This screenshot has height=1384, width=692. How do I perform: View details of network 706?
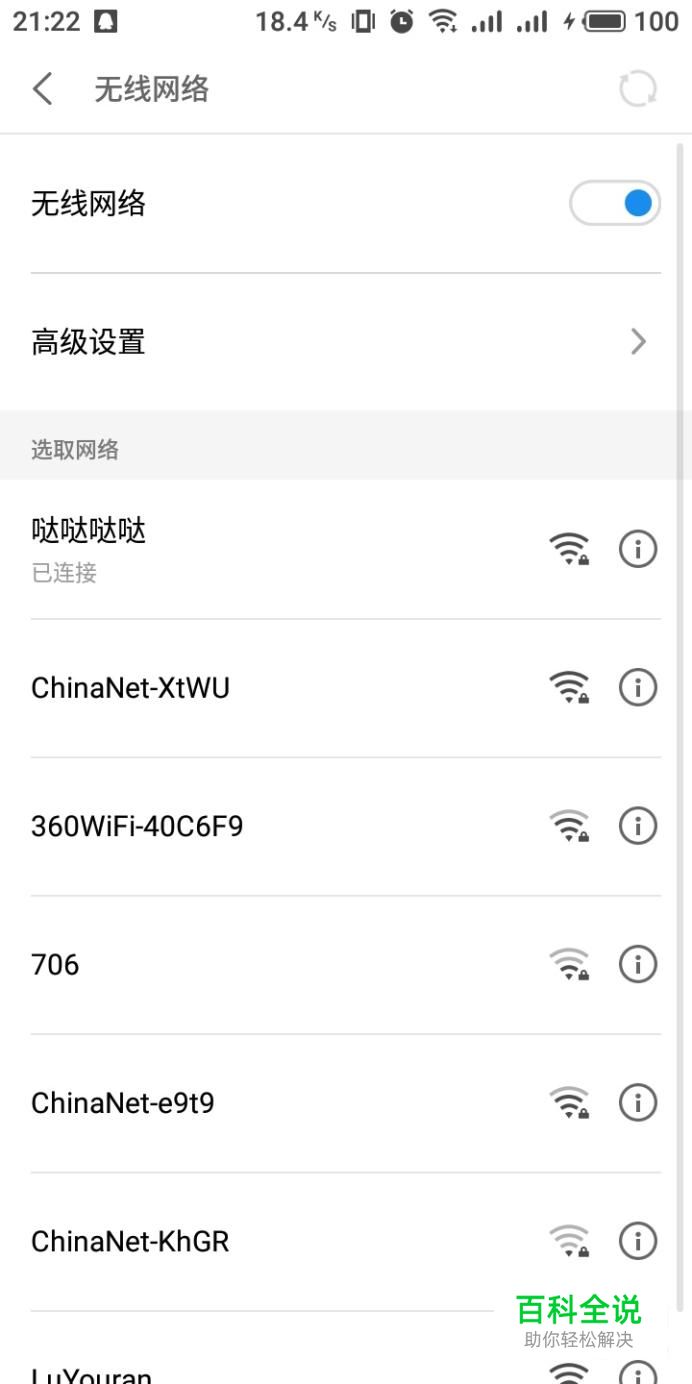638,965
